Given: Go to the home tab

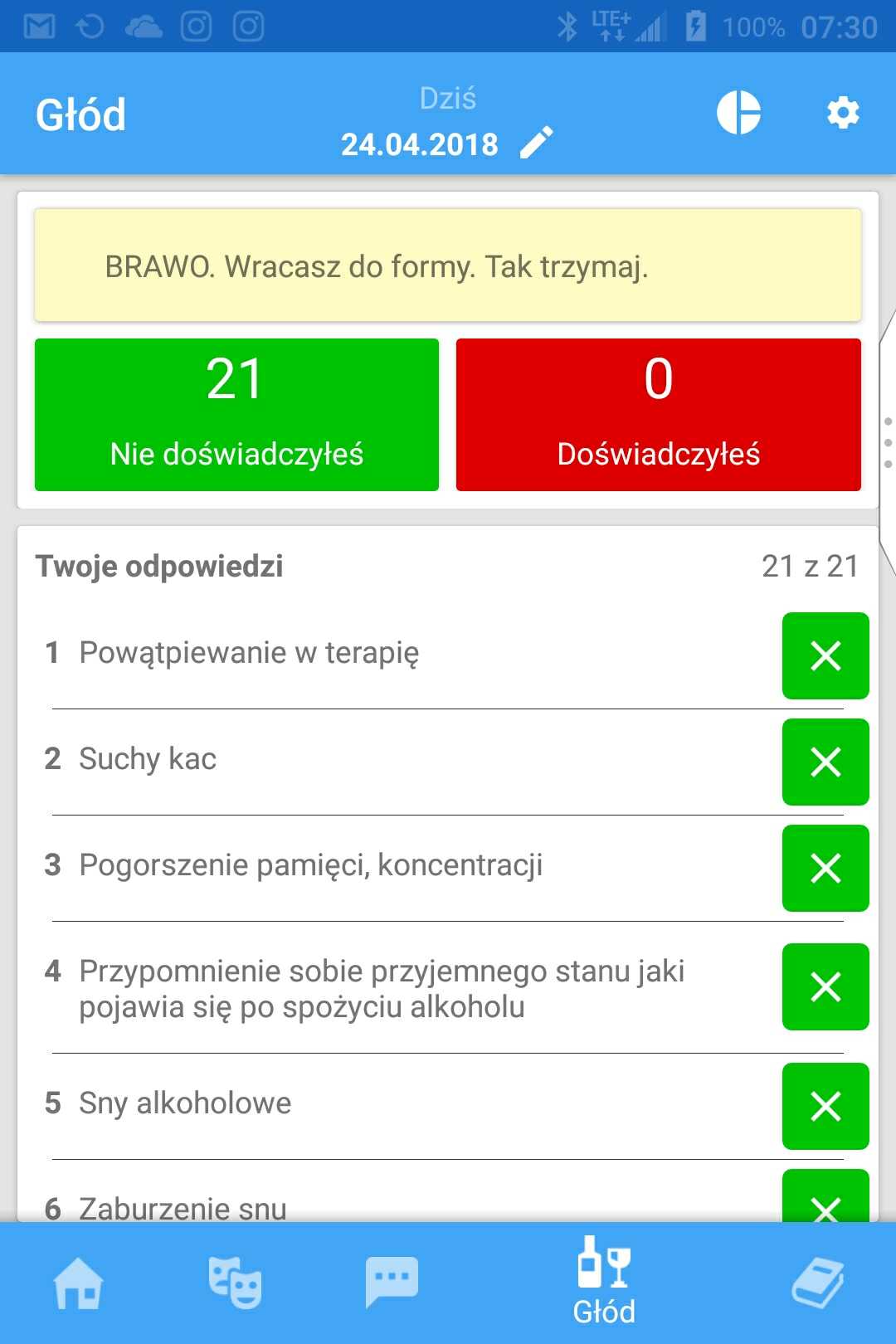Looking at the screenshot, I should pyautogui.click(x=78, y=1283).
